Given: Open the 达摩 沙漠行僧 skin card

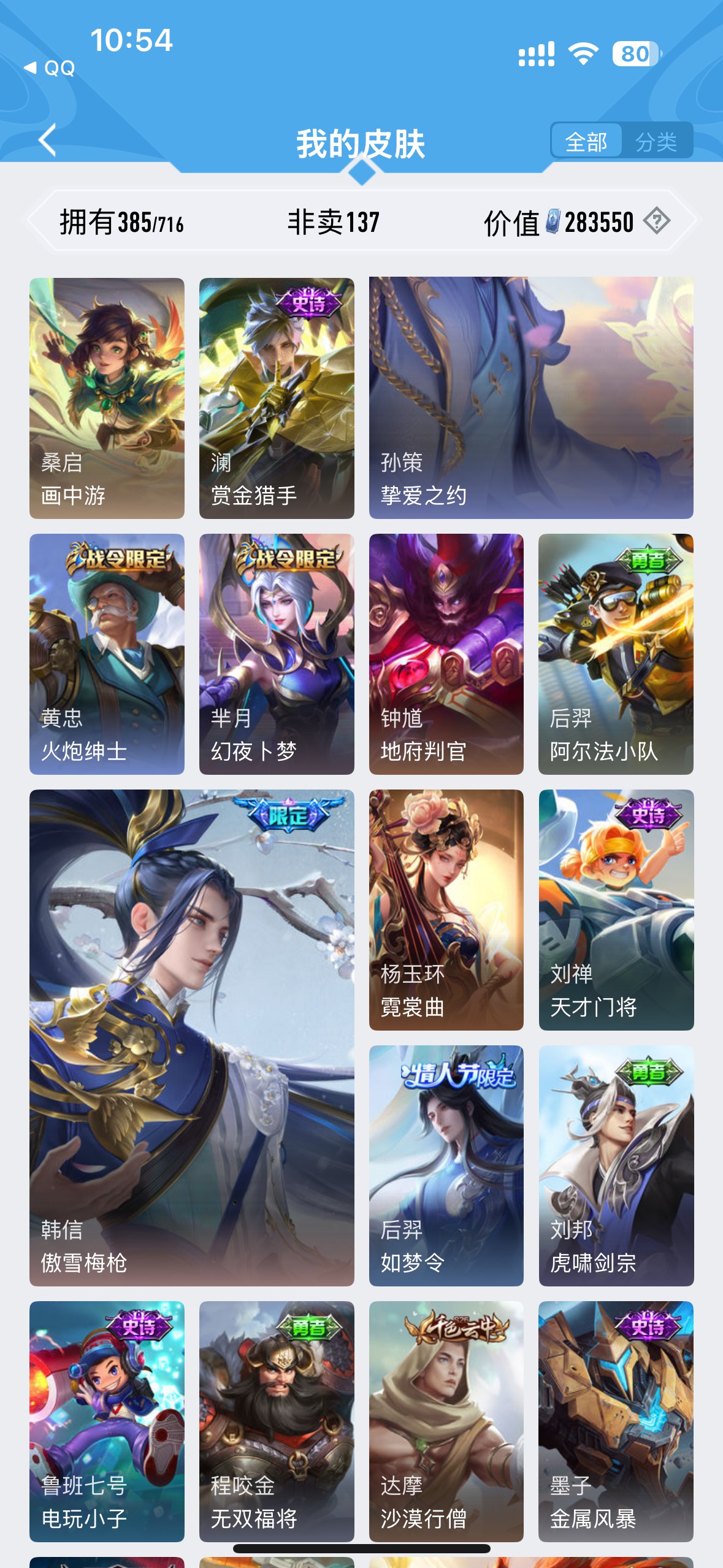Looking at the screenshot, I should [446, 1421].
